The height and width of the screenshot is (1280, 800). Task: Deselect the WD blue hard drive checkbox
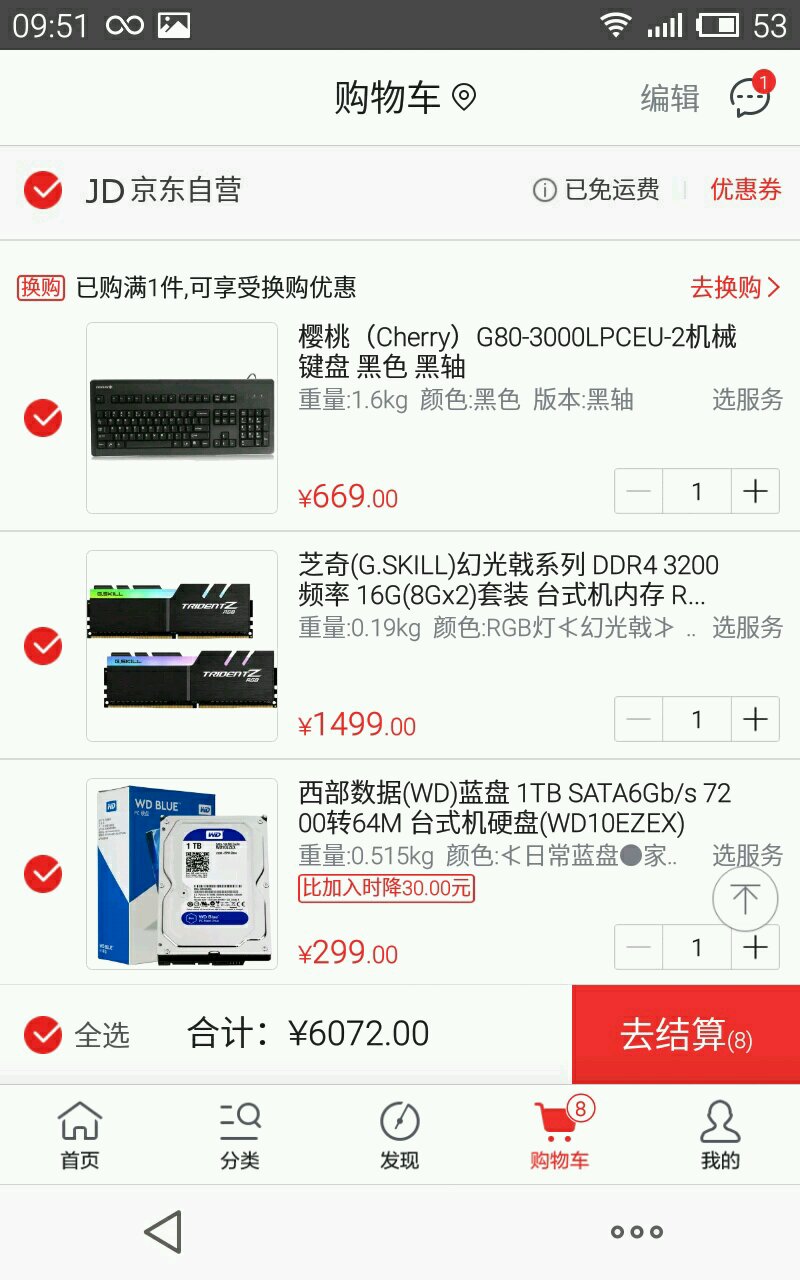click(43, 874)
